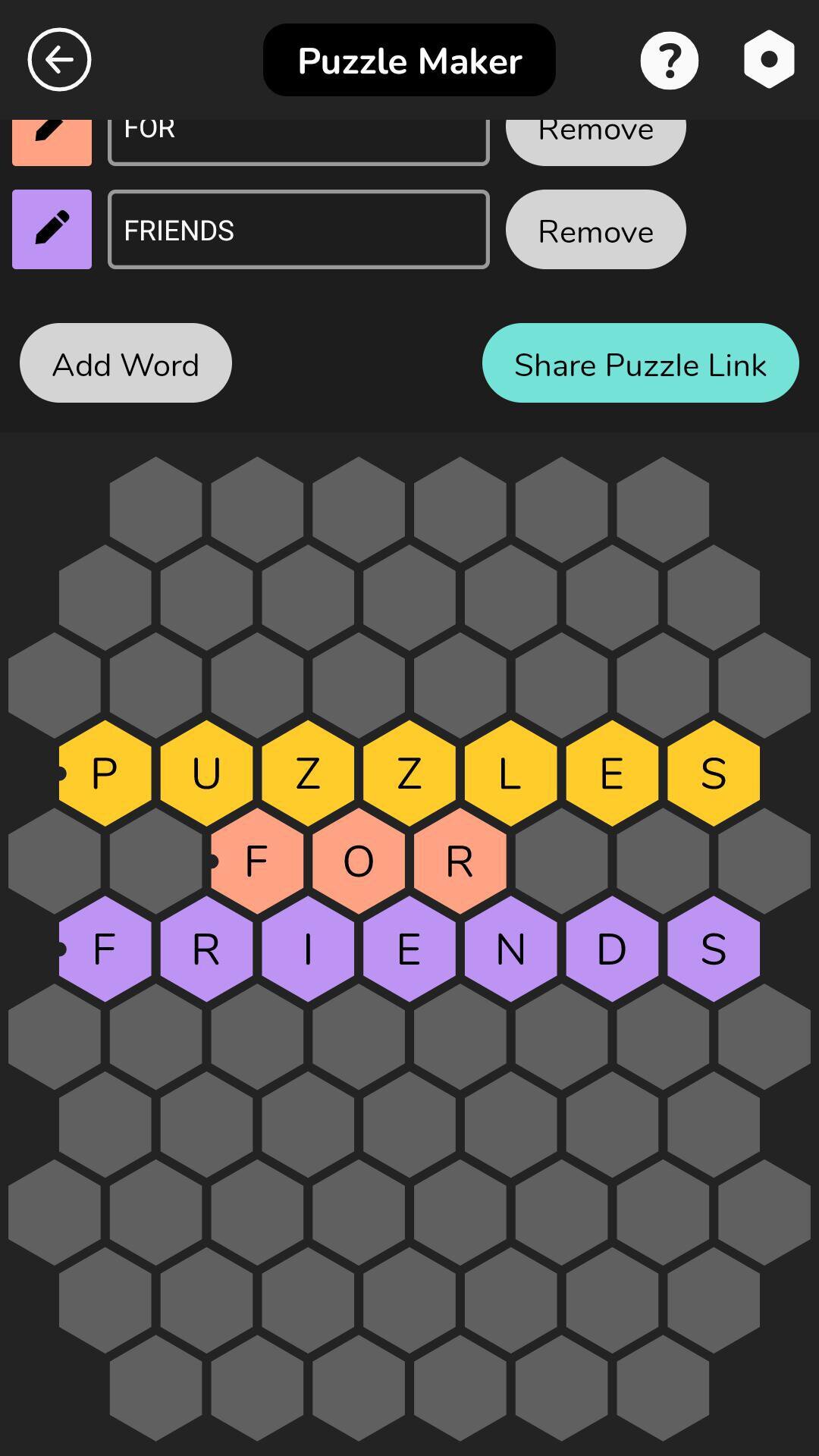Select the yellow L hexagon tile

(x=510, y=773)
